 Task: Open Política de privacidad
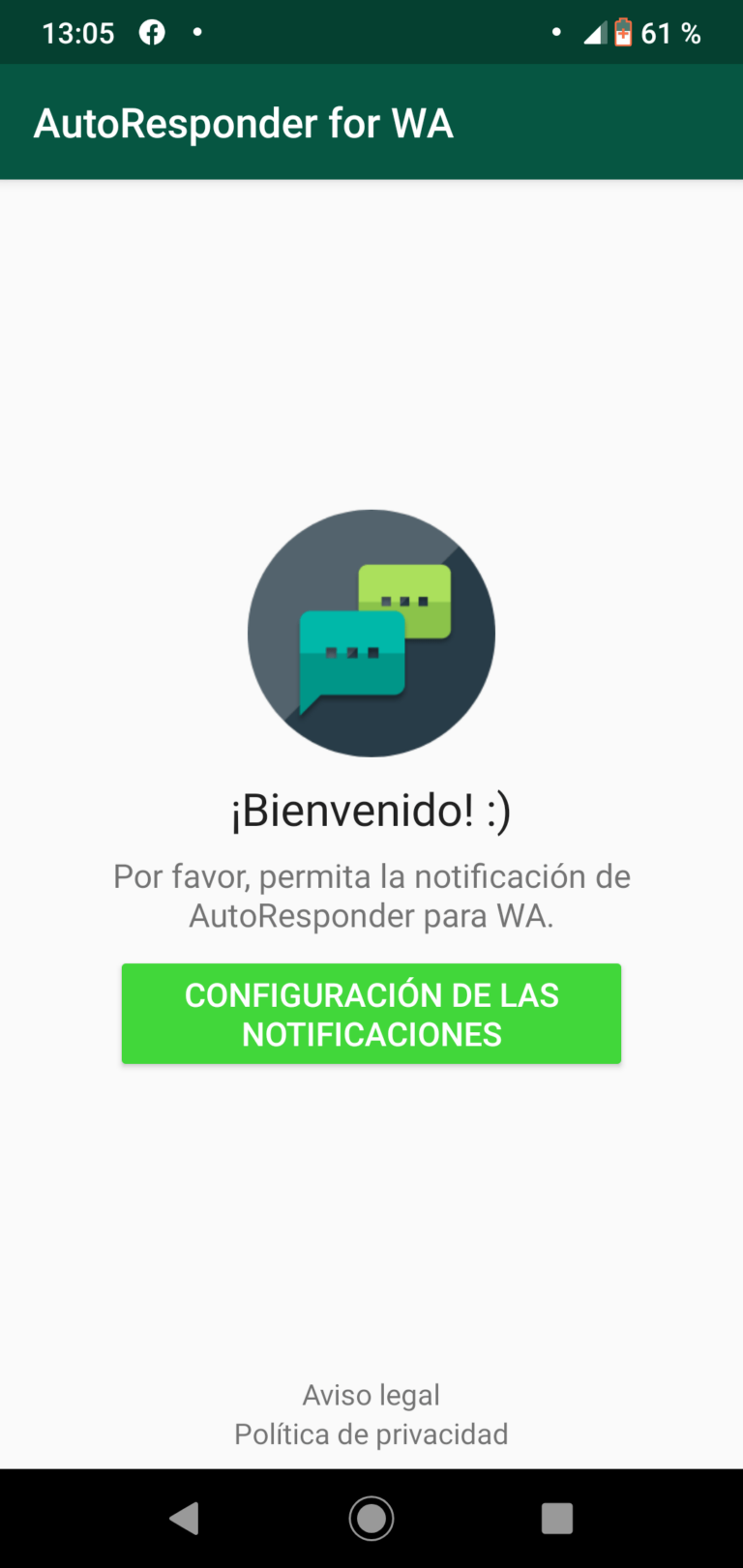371,1435
